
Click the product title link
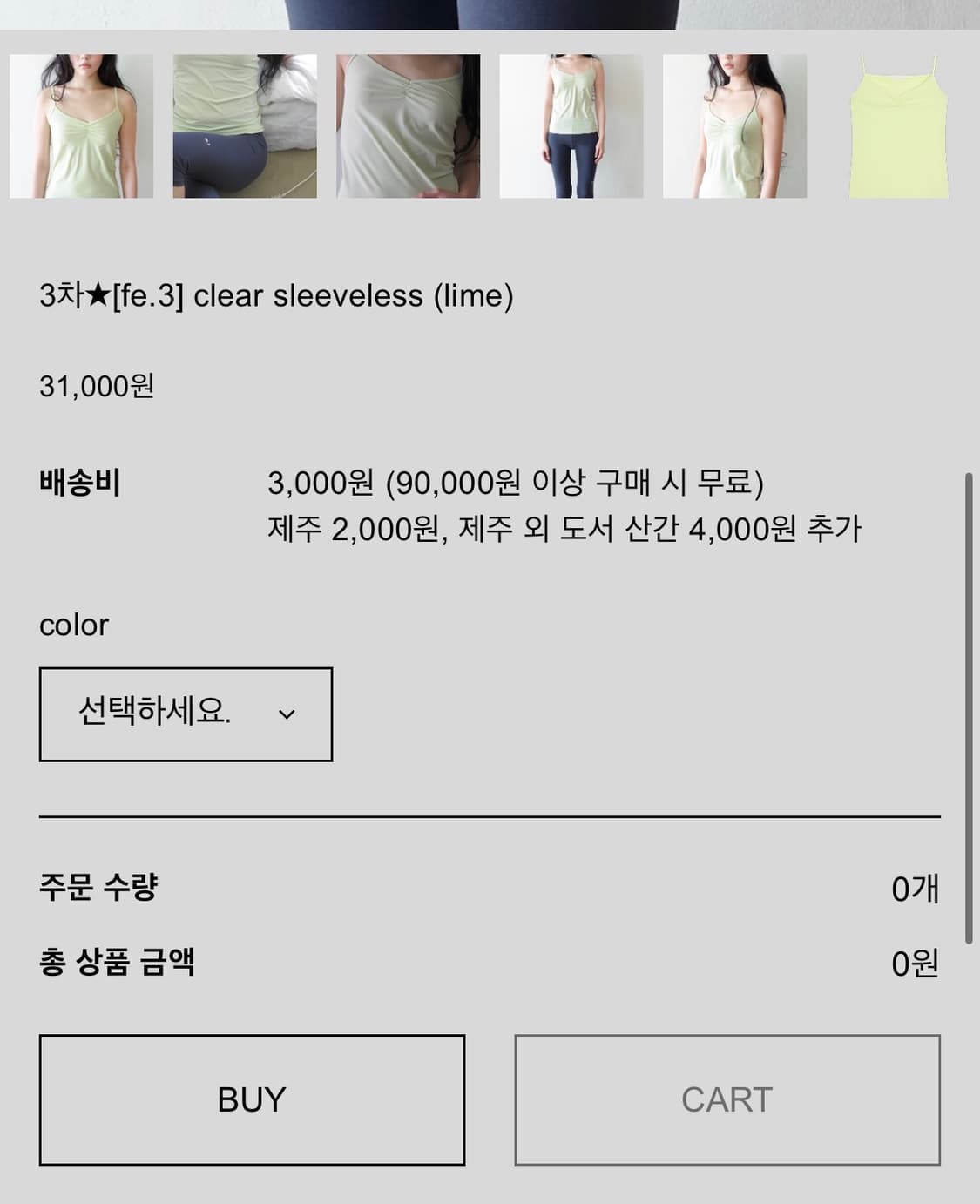tap(277, 296)
